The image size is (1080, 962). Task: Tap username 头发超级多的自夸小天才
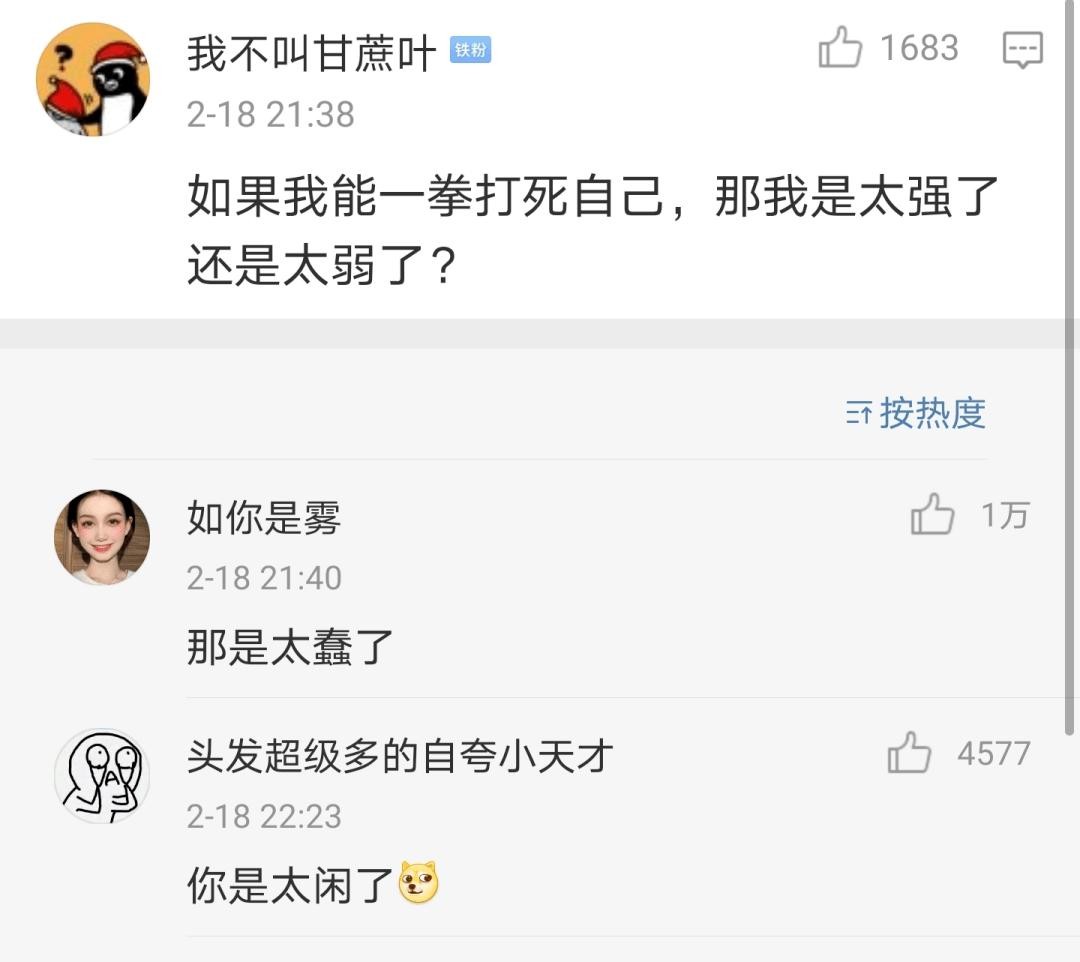(x=400, y=756)
